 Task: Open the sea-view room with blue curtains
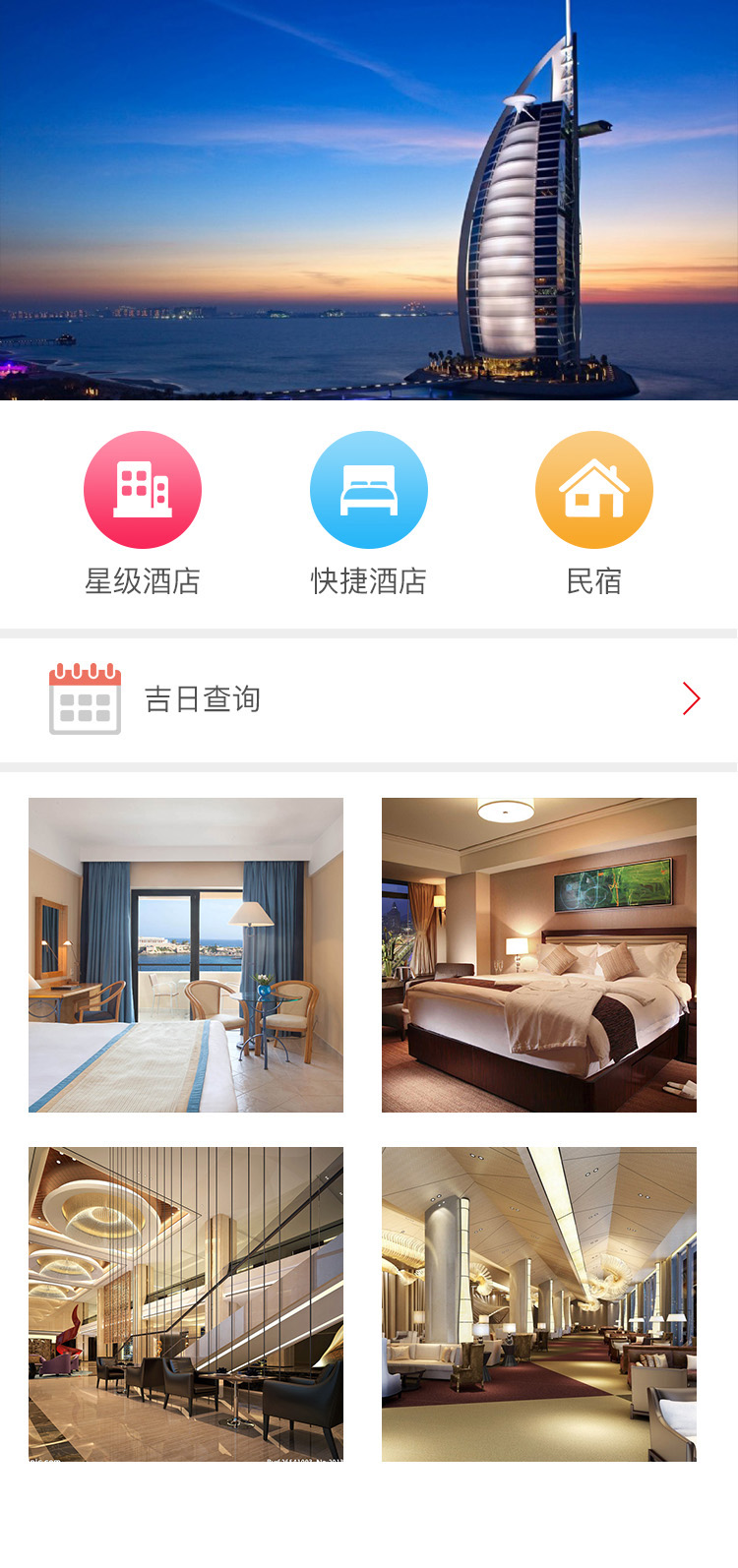pyautogui.click(x=186, y=954)
